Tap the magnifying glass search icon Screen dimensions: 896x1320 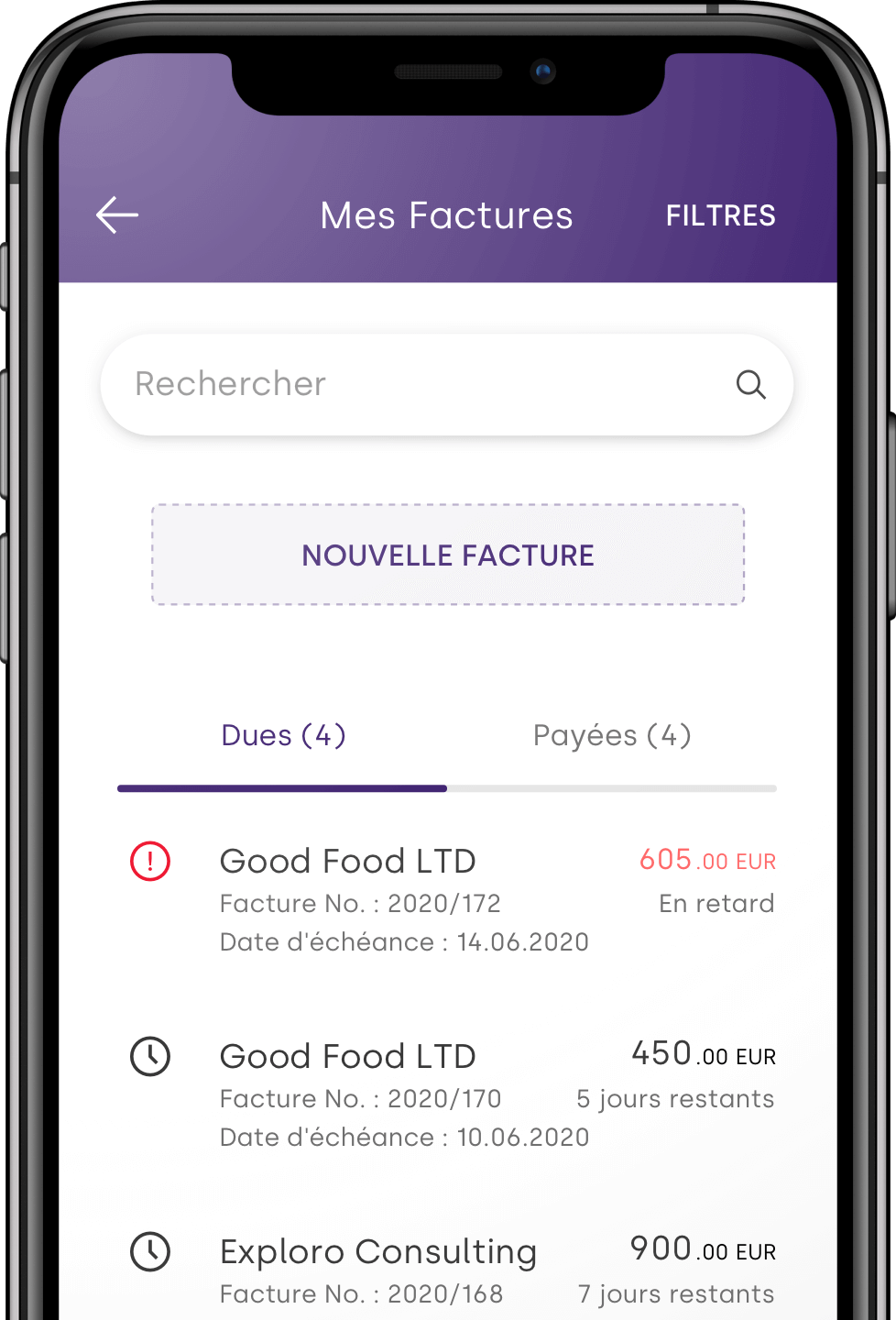click(750, 384)
